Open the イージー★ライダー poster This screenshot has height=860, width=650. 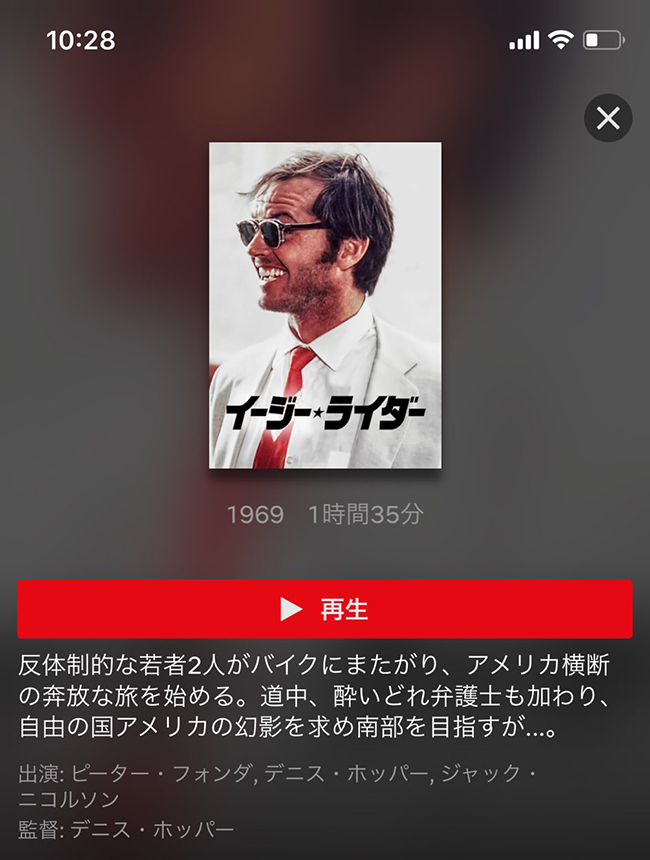[325, 305]
